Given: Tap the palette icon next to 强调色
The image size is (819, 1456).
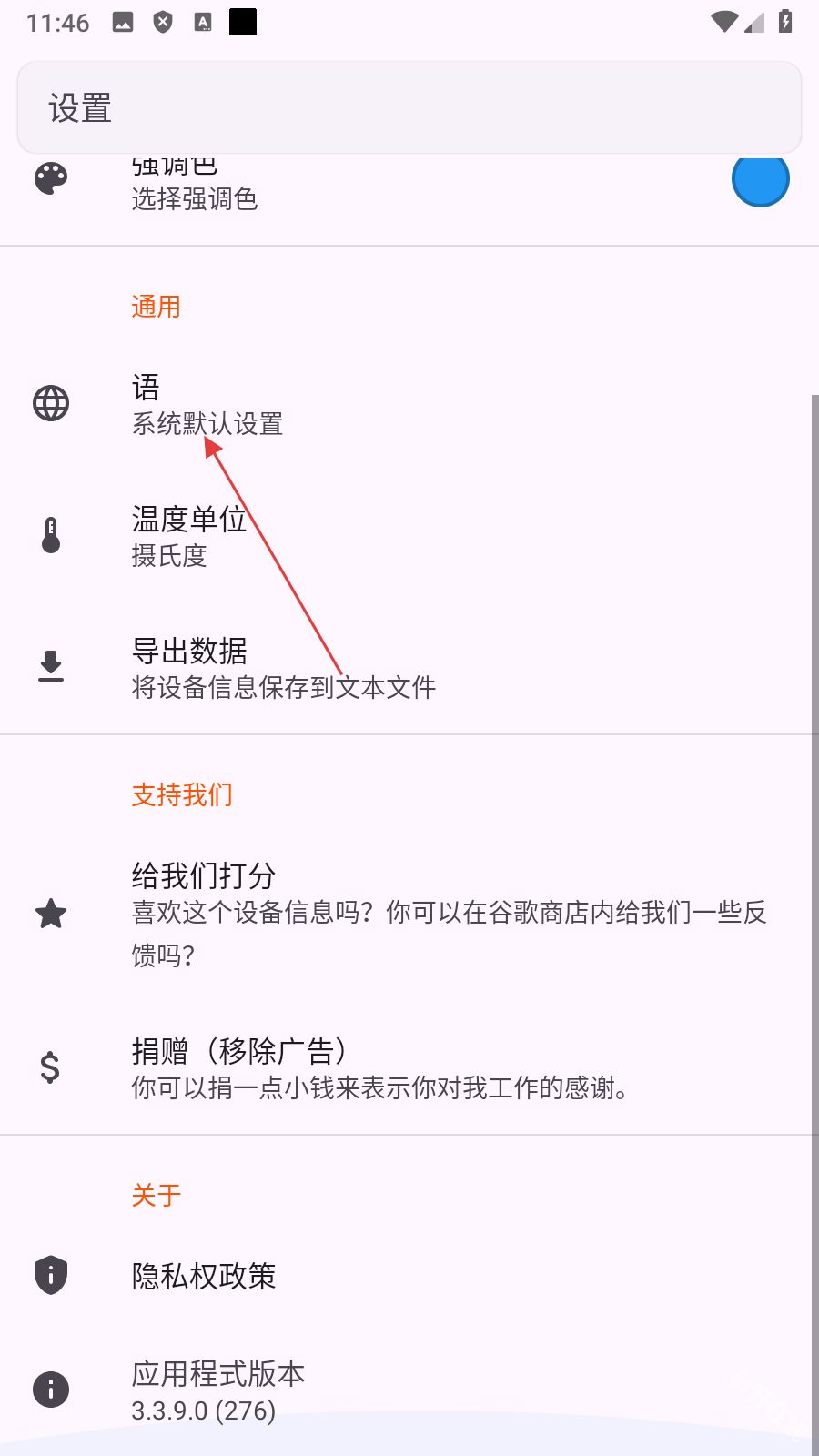Looking at the screenshot, I should click(50, 179).
